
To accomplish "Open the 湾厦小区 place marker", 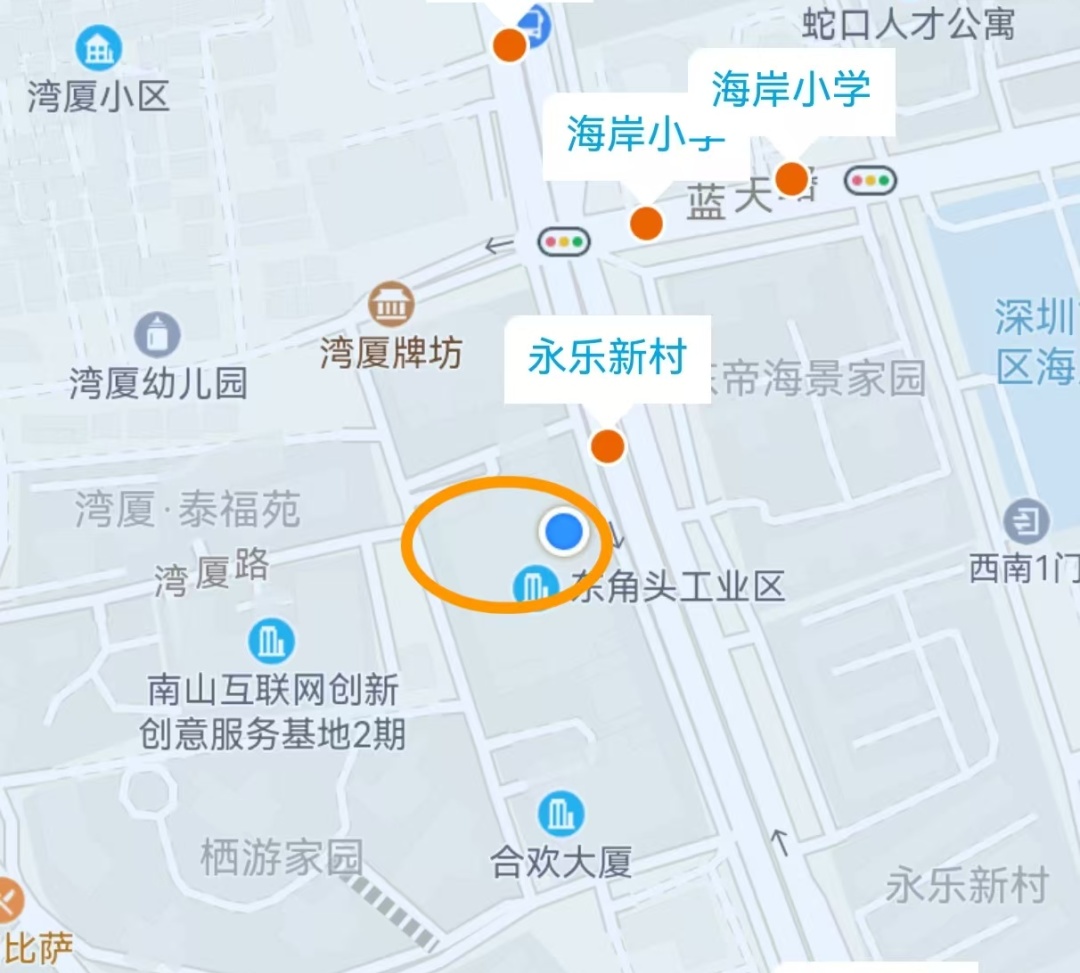I will (99, 48).
